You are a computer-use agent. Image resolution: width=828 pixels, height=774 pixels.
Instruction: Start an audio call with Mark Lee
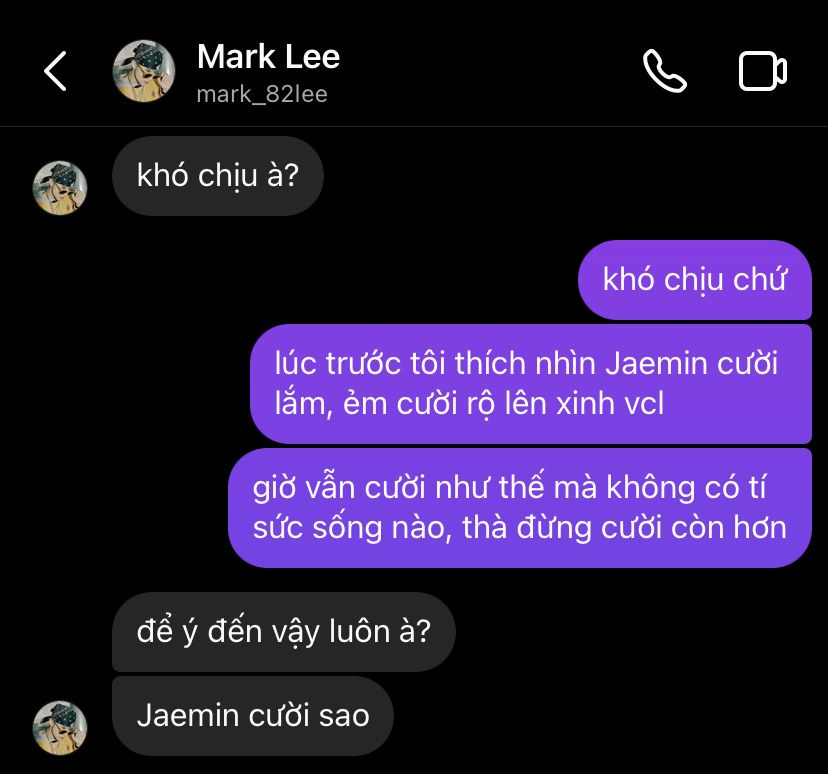664,72
